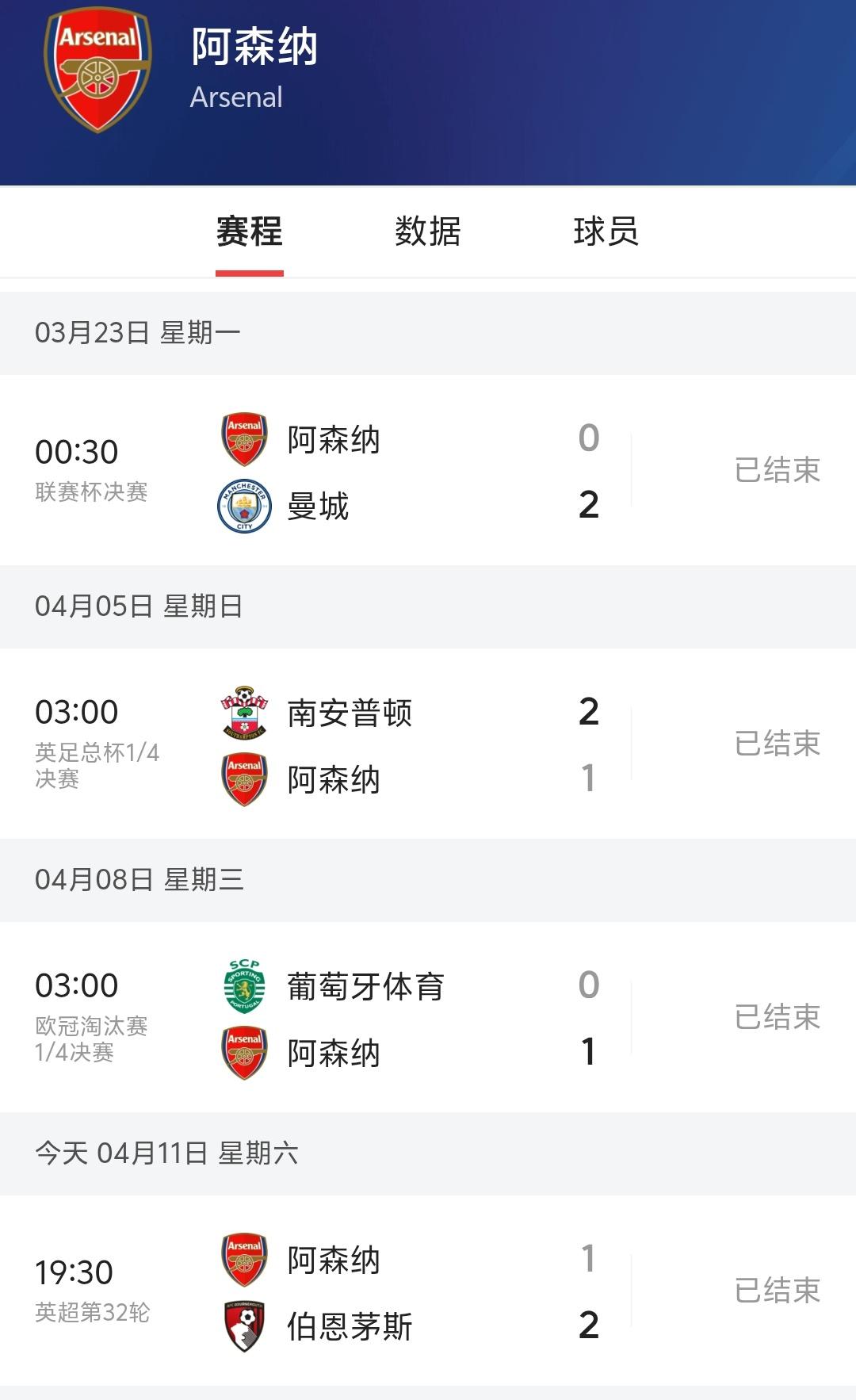The width and height of the screenshot is (856, 1400).
Task: Select the 赛程 tab
Action: (250, 231)
